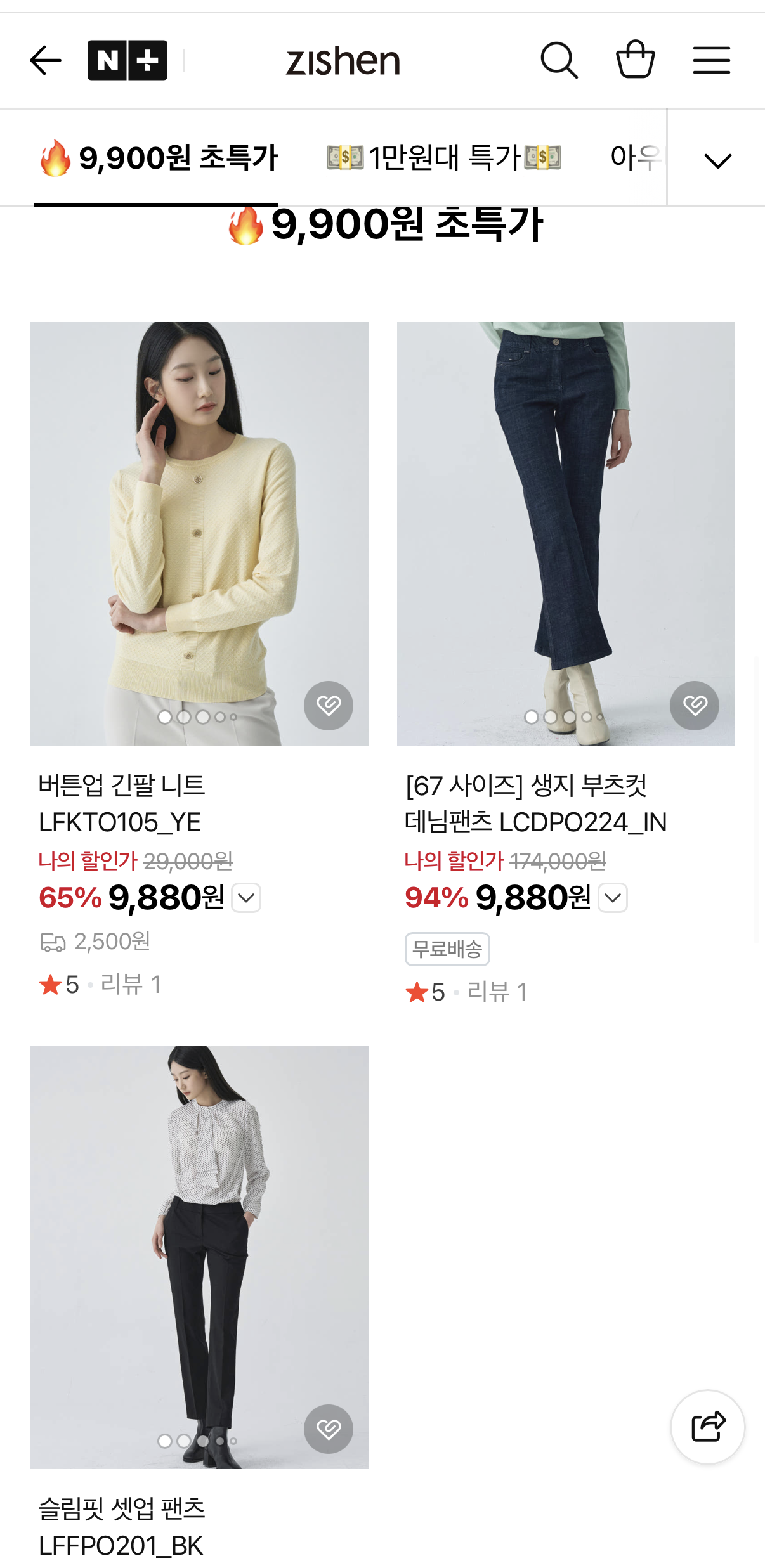Go back using the top-left arrow

[x=46, y=61]
